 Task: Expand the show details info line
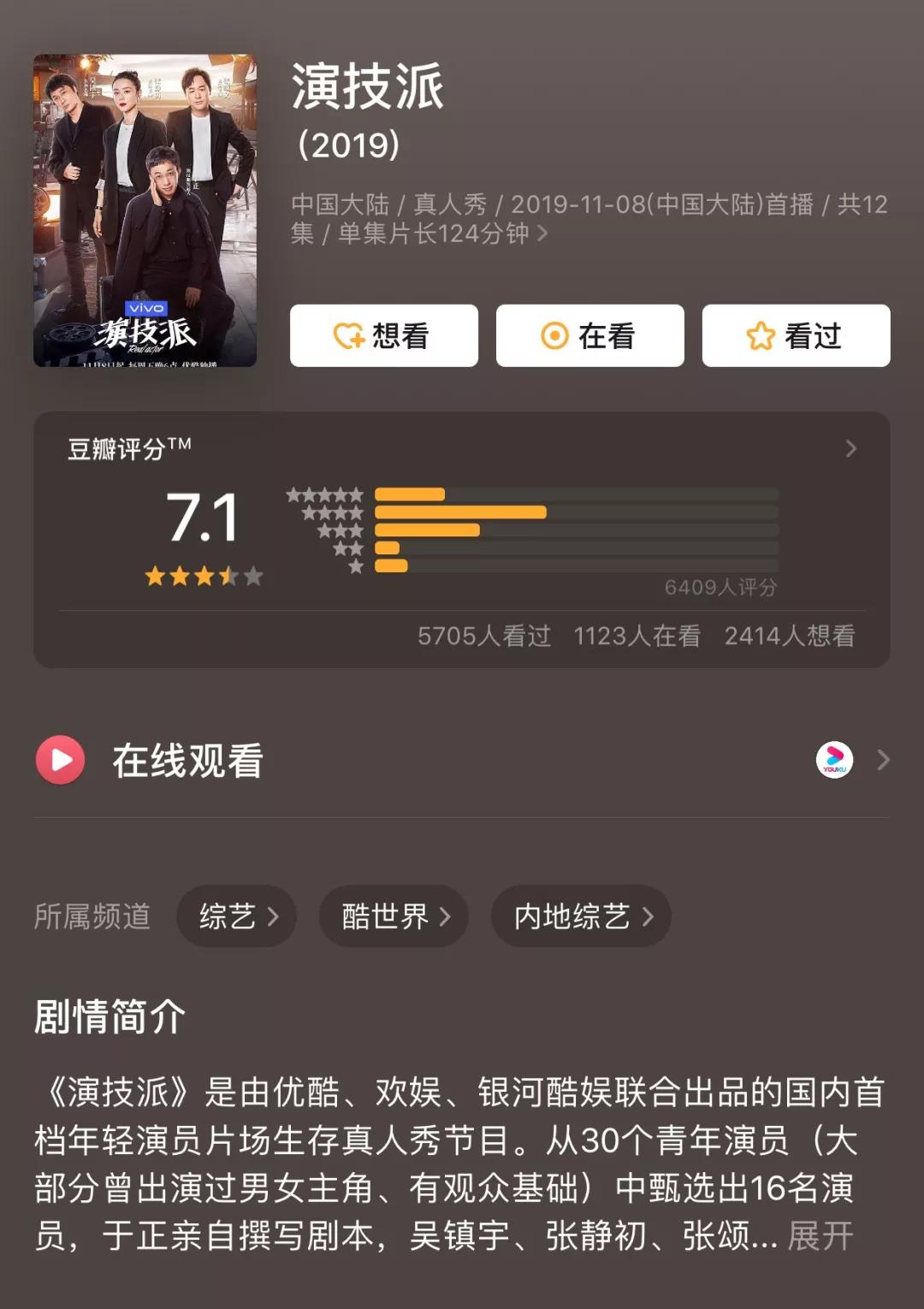(542, 234)
